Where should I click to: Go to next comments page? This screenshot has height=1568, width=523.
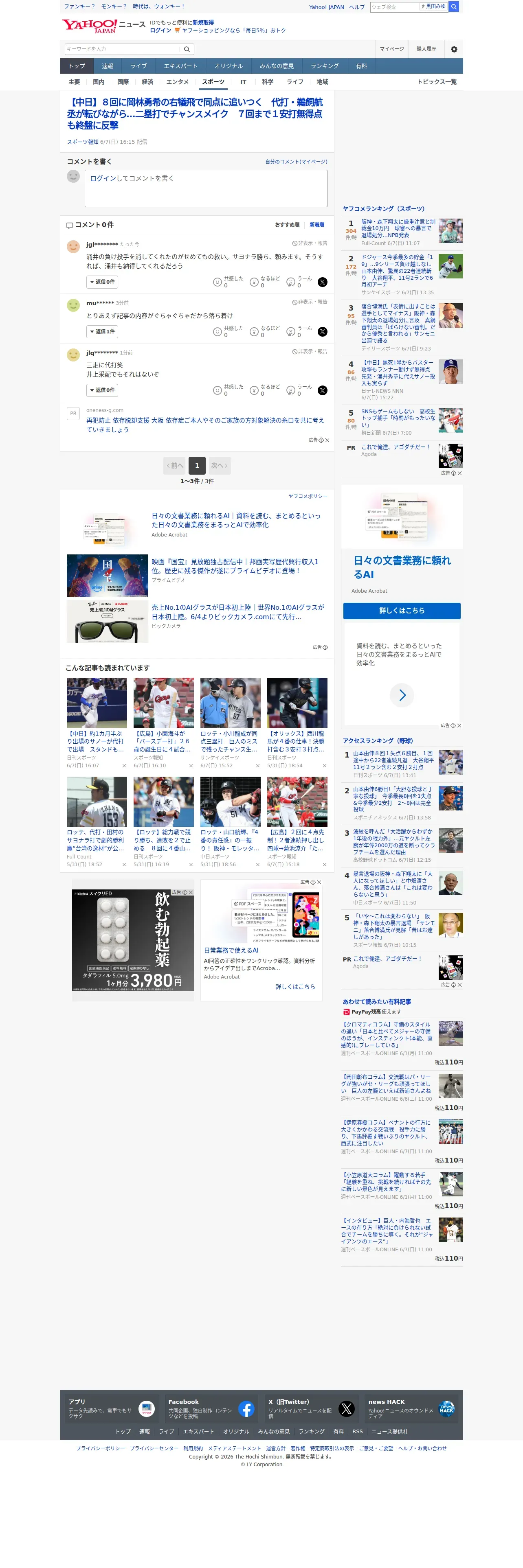(x=219, y=466)
